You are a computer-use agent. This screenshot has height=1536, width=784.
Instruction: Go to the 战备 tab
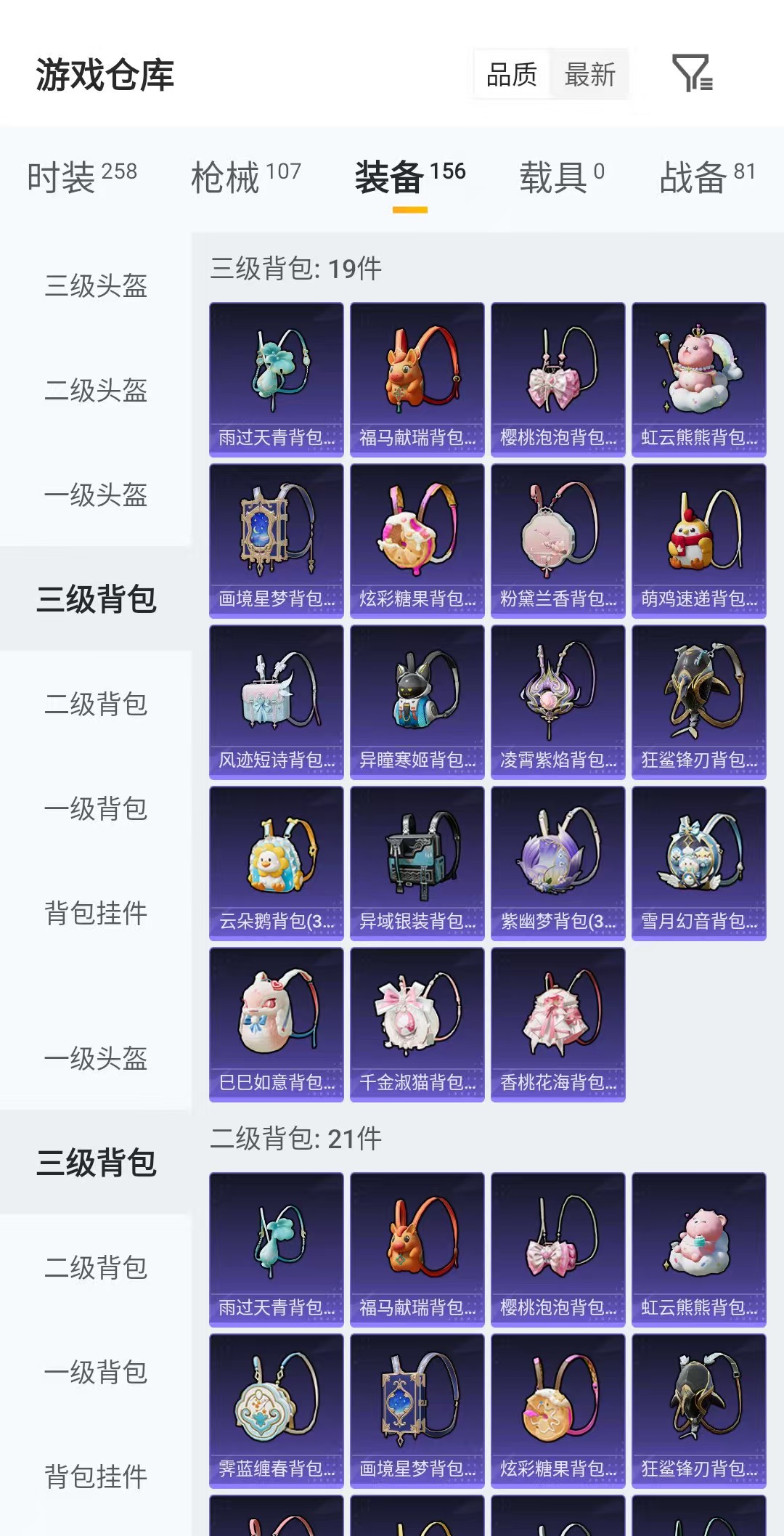[x=707, y=176]
